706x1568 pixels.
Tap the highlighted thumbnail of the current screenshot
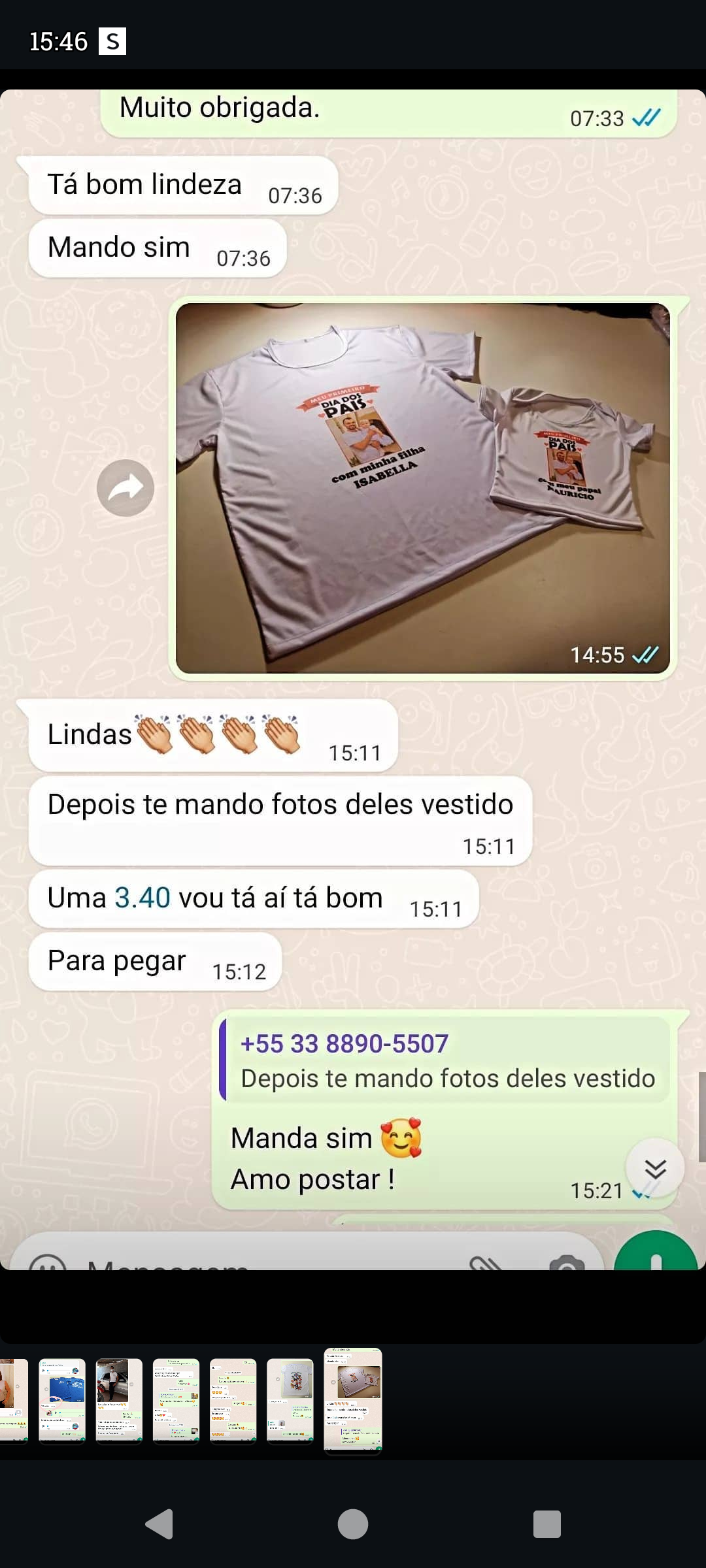[353, 1400]
